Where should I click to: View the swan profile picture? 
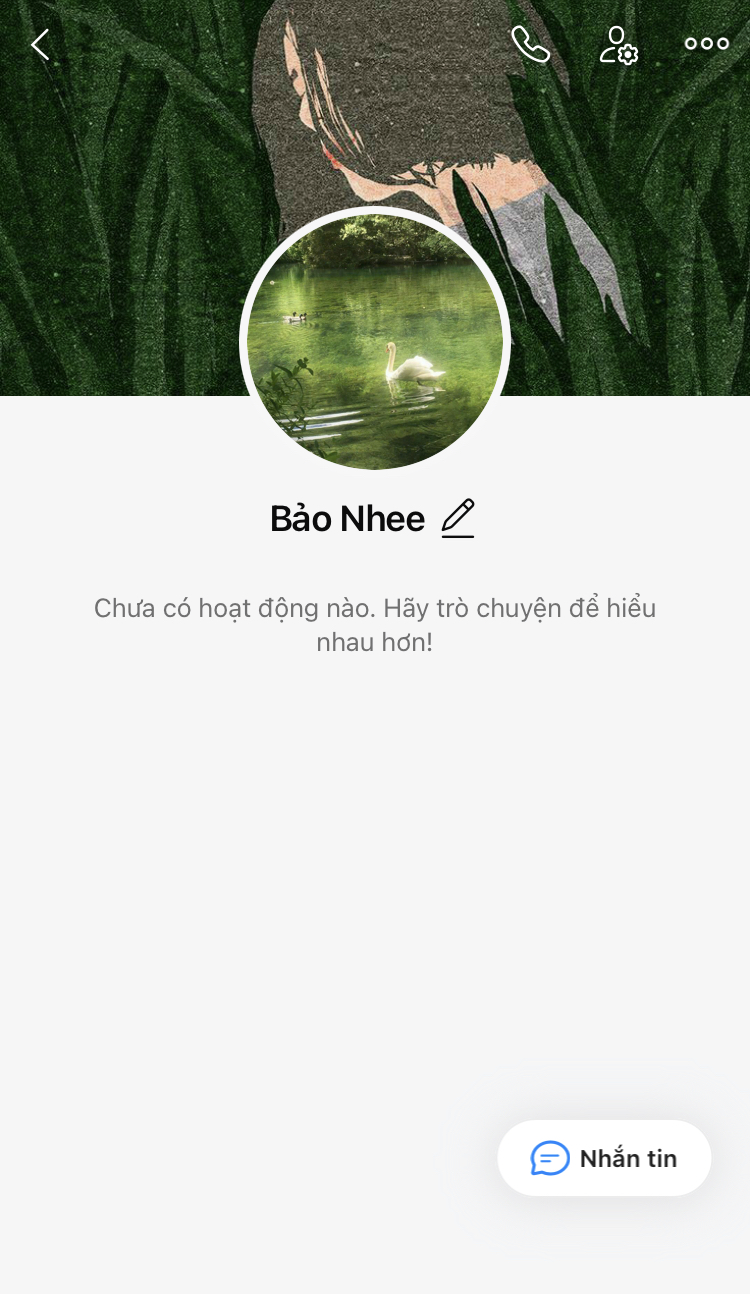pos(375,342)
